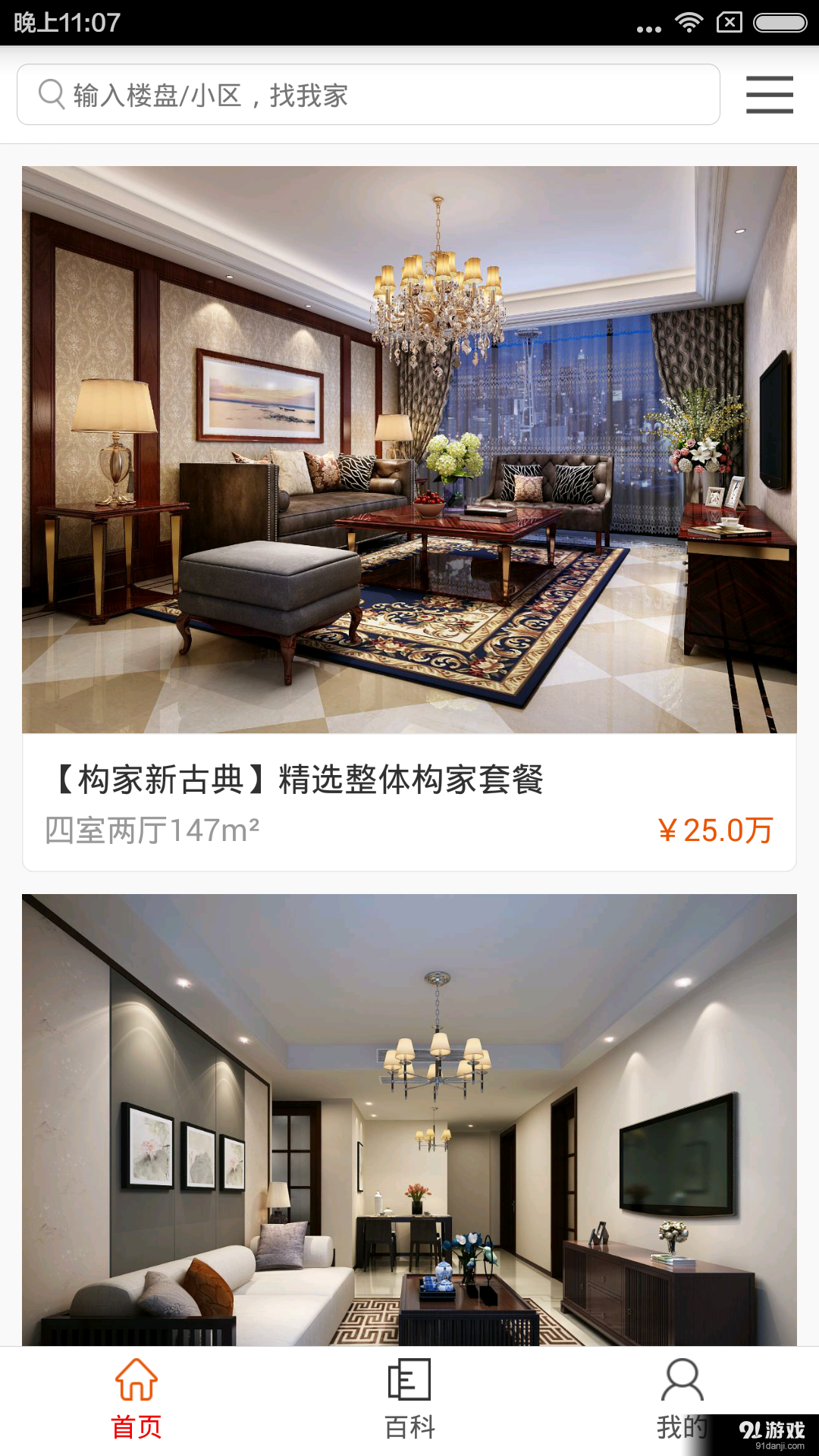The image size is (819, 1456).
Task: Tap the notification cross icon in status bar
Action: pyautogui.click(x=730, y=23)
